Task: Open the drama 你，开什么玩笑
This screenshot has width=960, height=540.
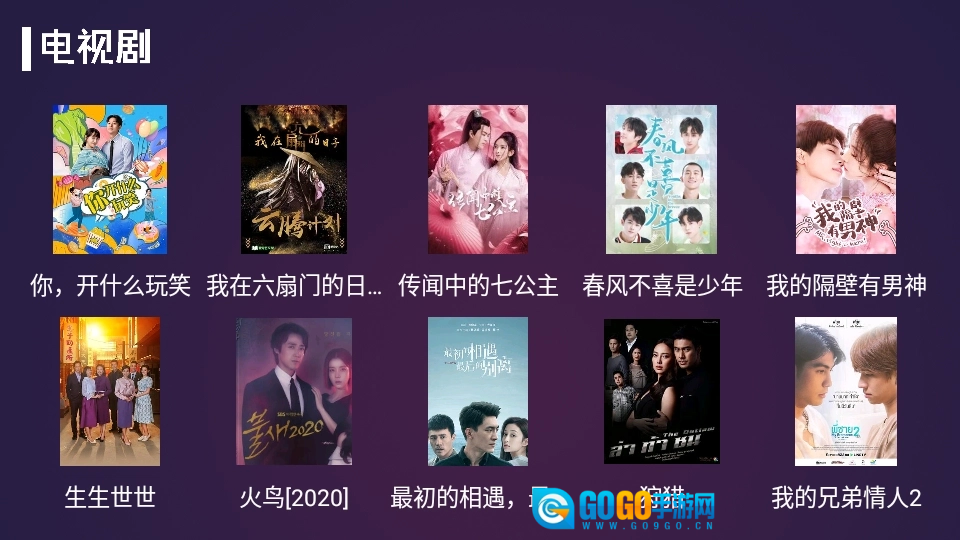Action: coord(110,180)
